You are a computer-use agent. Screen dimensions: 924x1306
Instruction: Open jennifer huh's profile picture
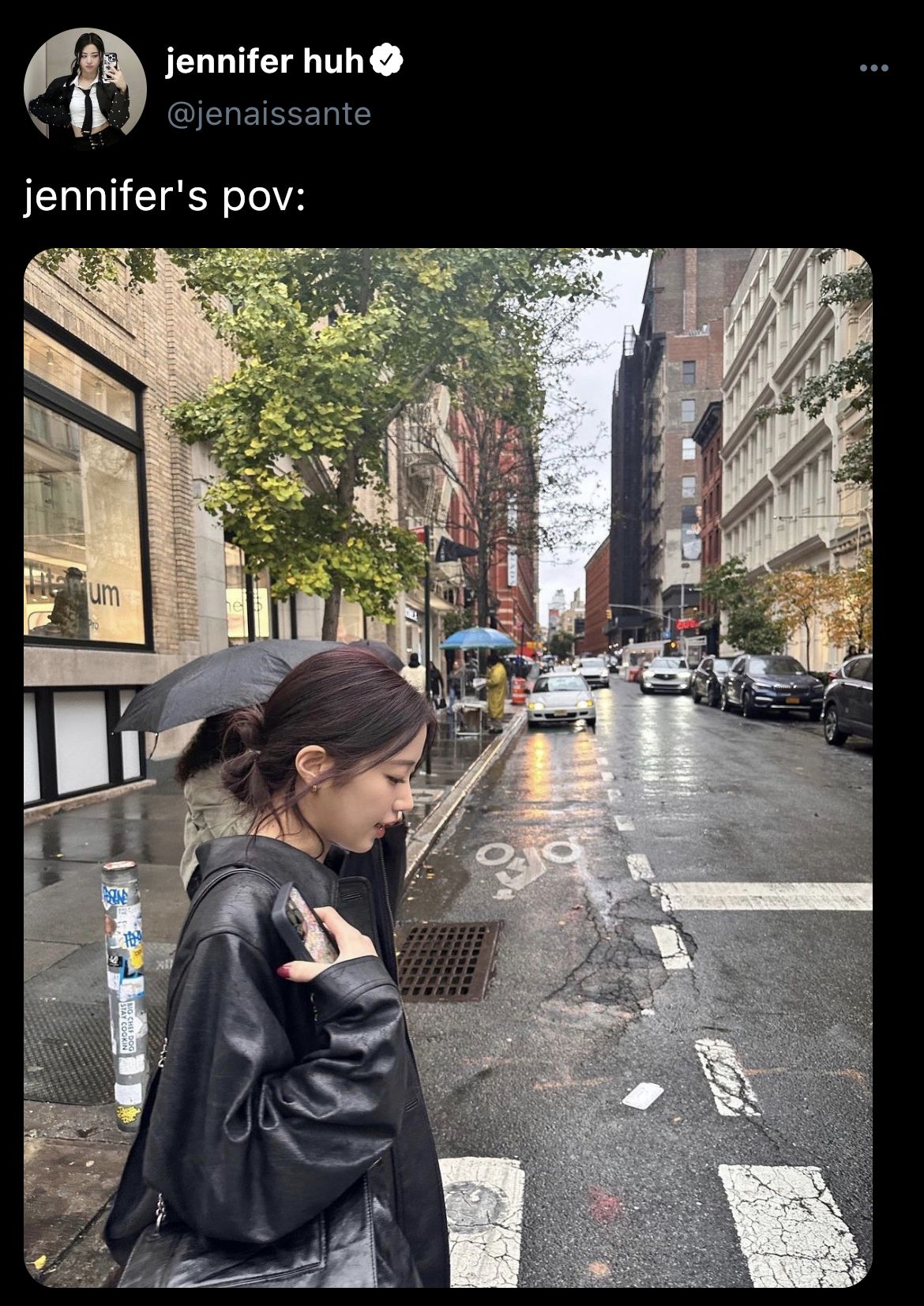[x=85, y=88]
